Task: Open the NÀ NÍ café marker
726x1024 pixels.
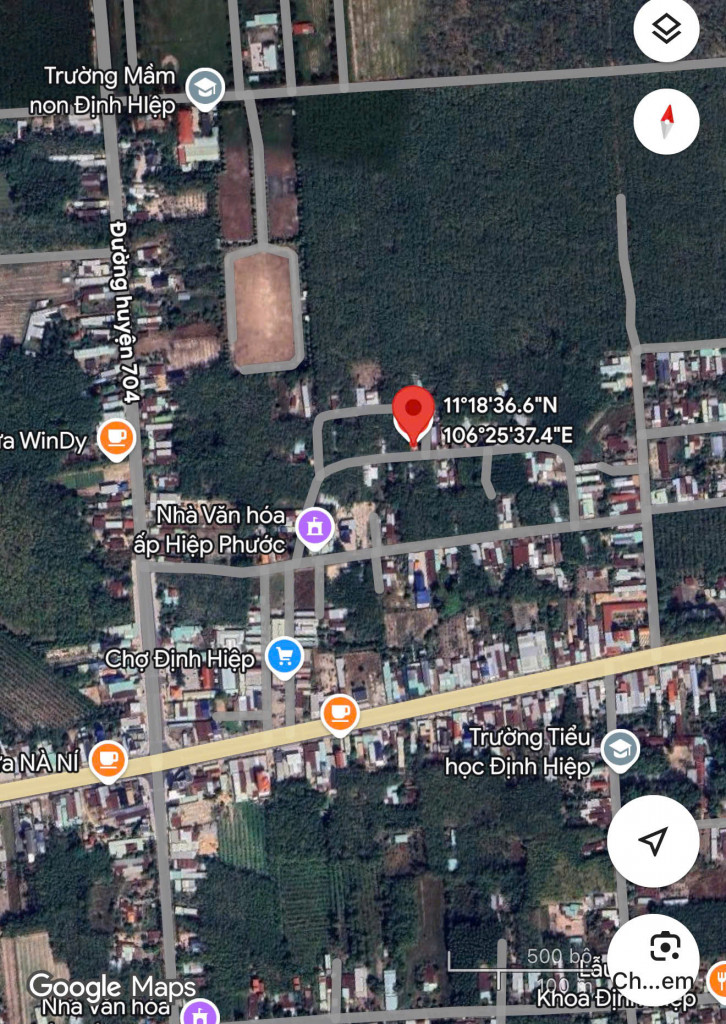Action: [x=107, y=759]
